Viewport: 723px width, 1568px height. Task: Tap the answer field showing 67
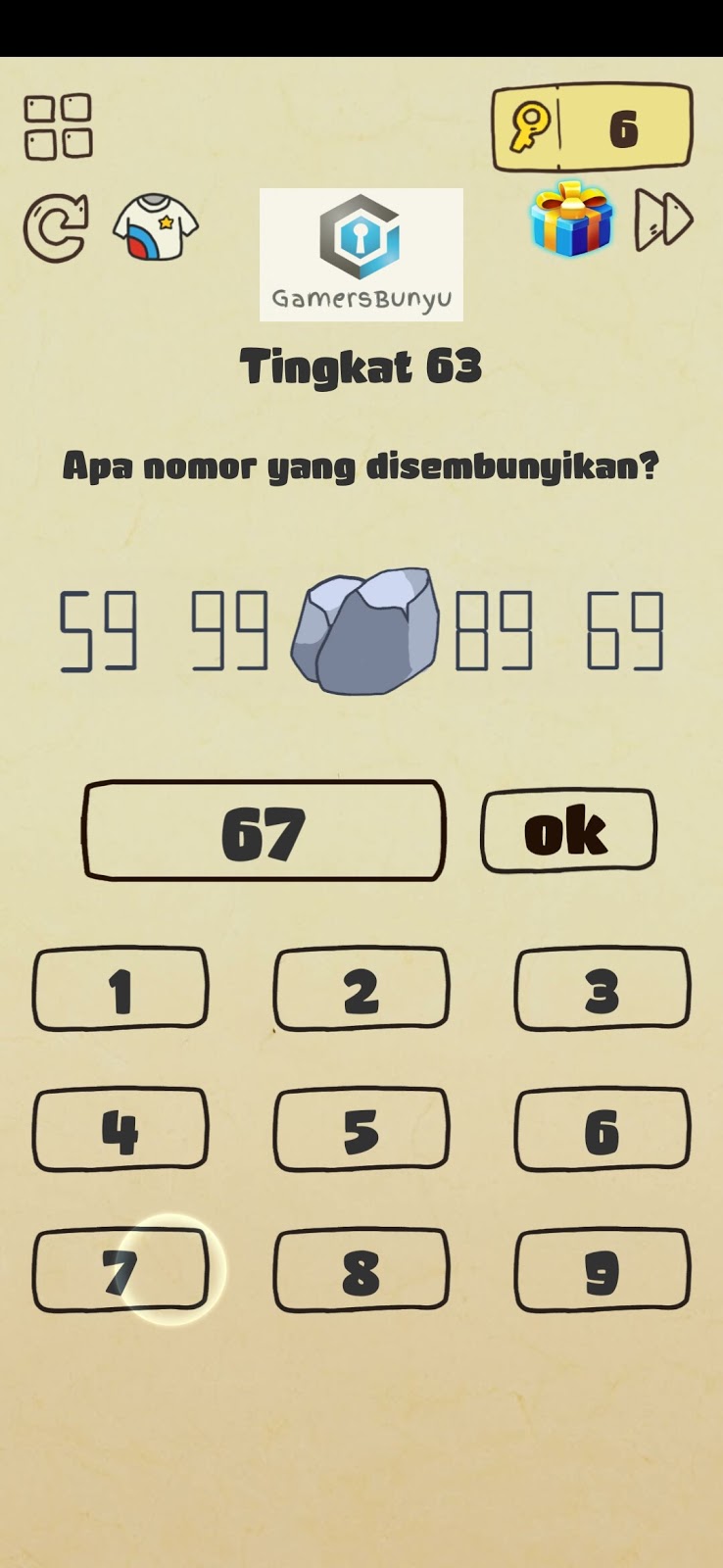point(264,831)
